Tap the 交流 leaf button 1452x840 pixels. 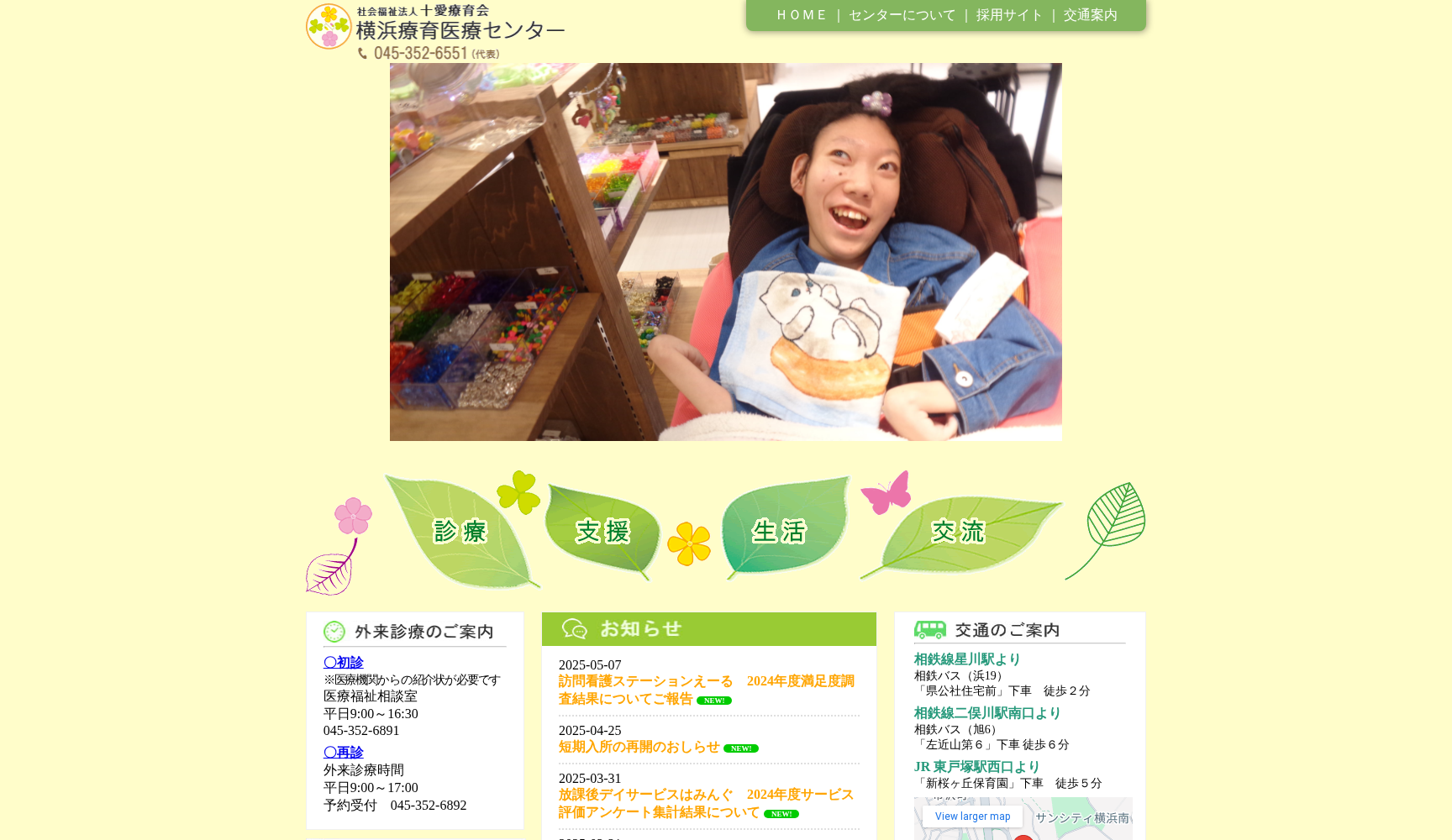point(958,531)
